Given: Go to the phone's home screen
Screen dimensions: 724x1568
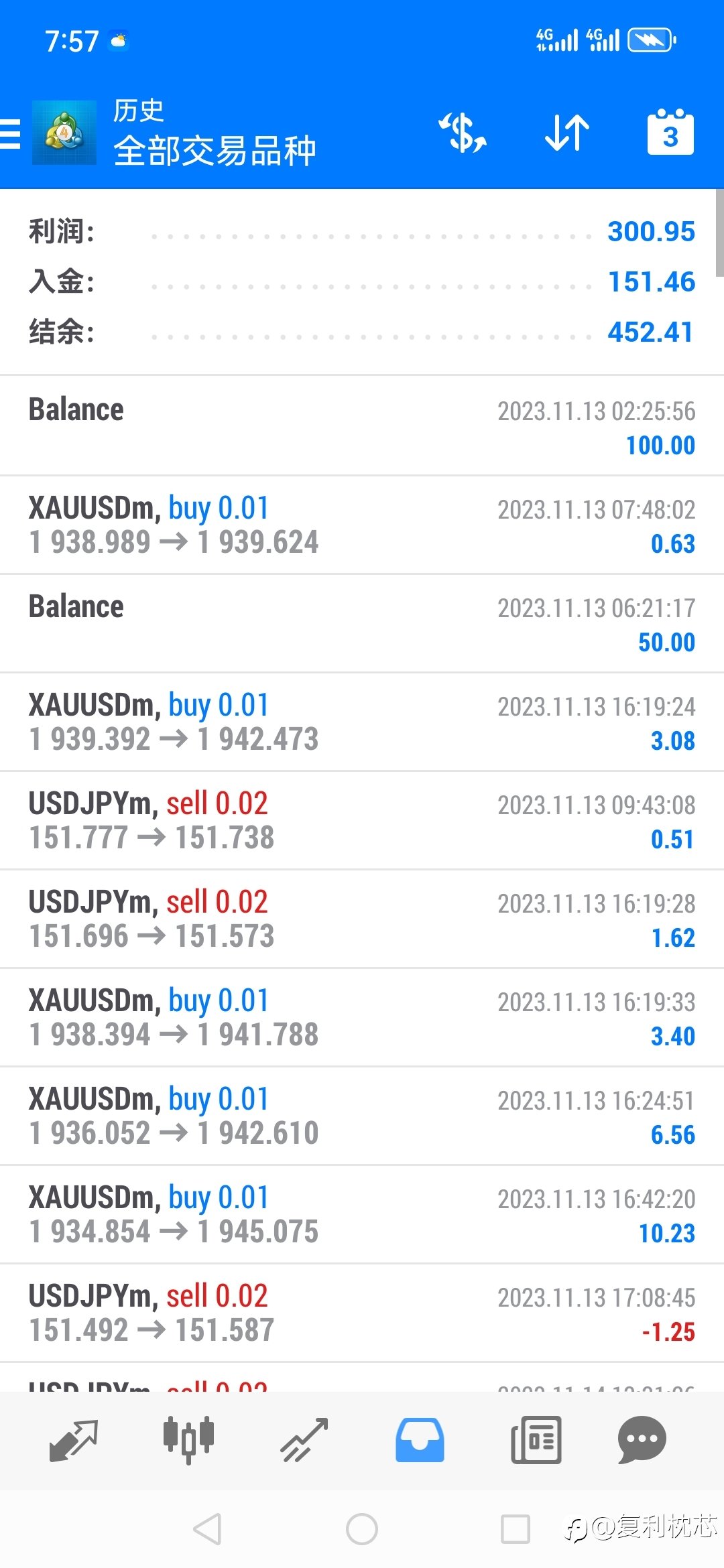Looking at the screenshot, I should (362, 1529).
